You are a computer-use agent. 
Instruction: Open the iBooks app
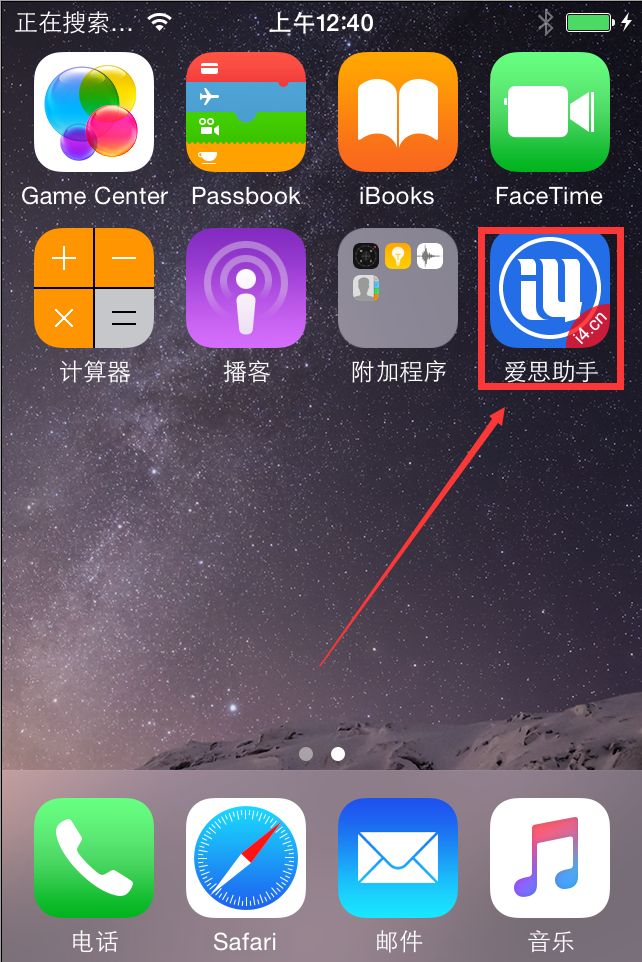pyautogui.click(x=398, y=112)
